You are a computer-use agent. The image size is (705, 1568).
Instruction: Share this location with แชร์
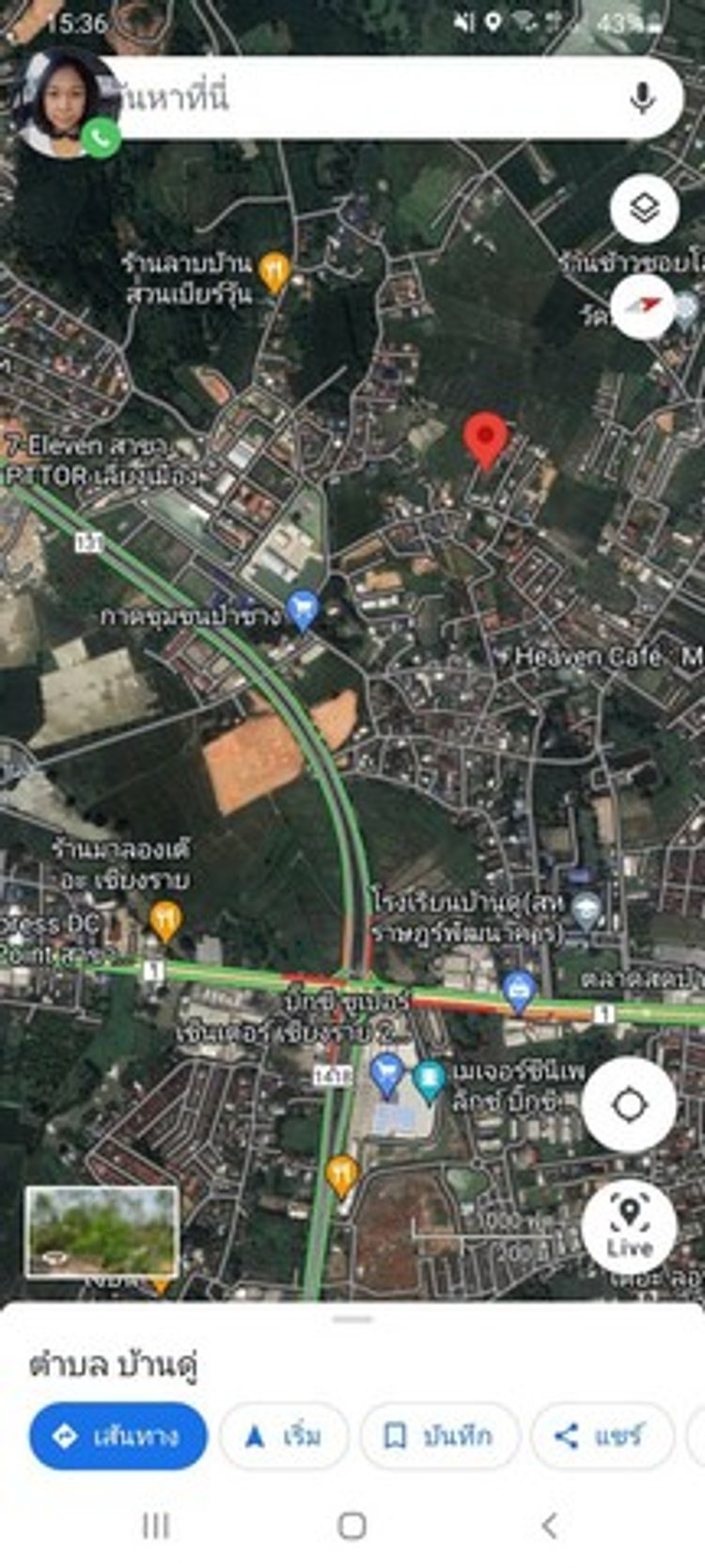(600, 1435)
